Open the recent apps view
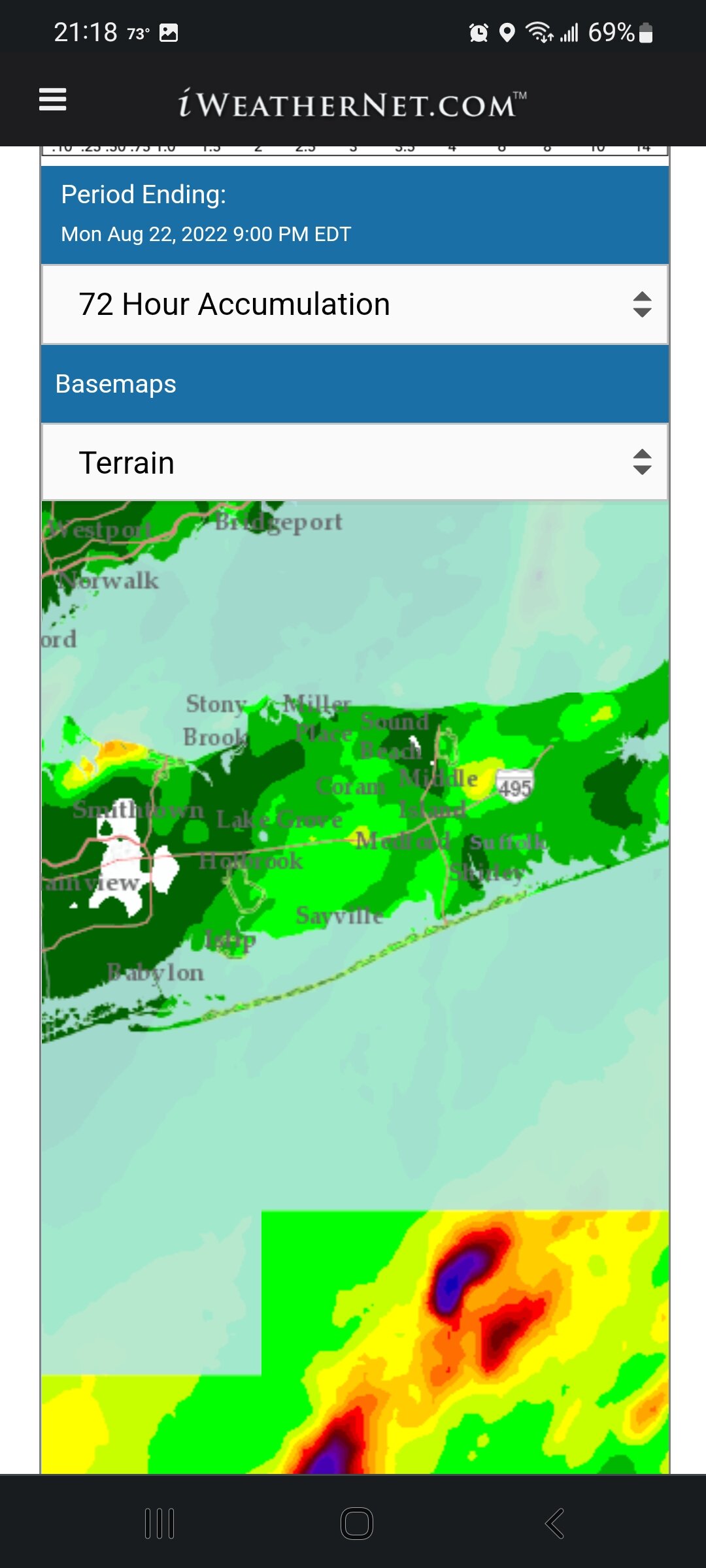 click(160, 1523)
